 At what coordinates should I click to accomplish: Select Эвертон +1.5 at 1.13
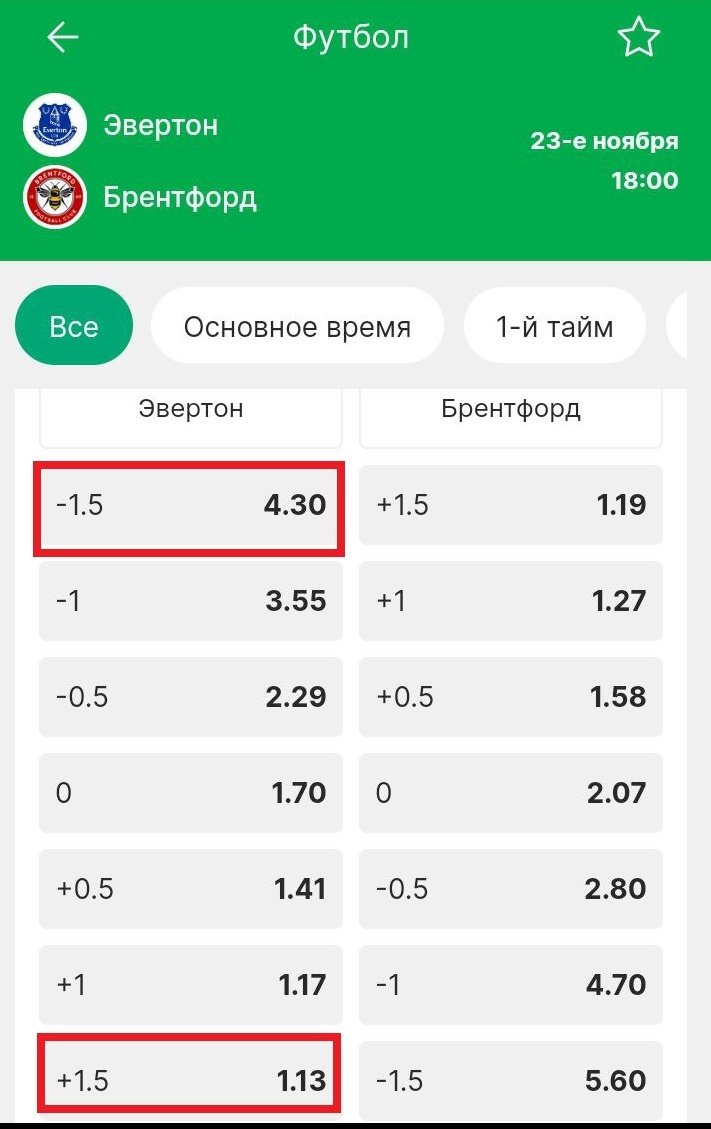190,1078
